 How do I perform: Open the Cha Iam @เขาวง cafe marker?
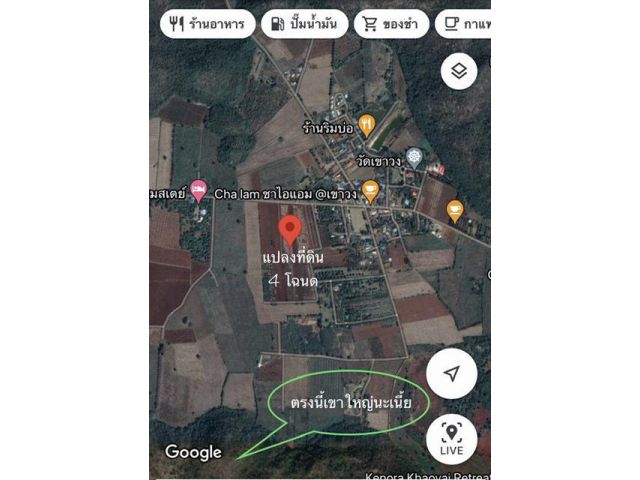371,190
